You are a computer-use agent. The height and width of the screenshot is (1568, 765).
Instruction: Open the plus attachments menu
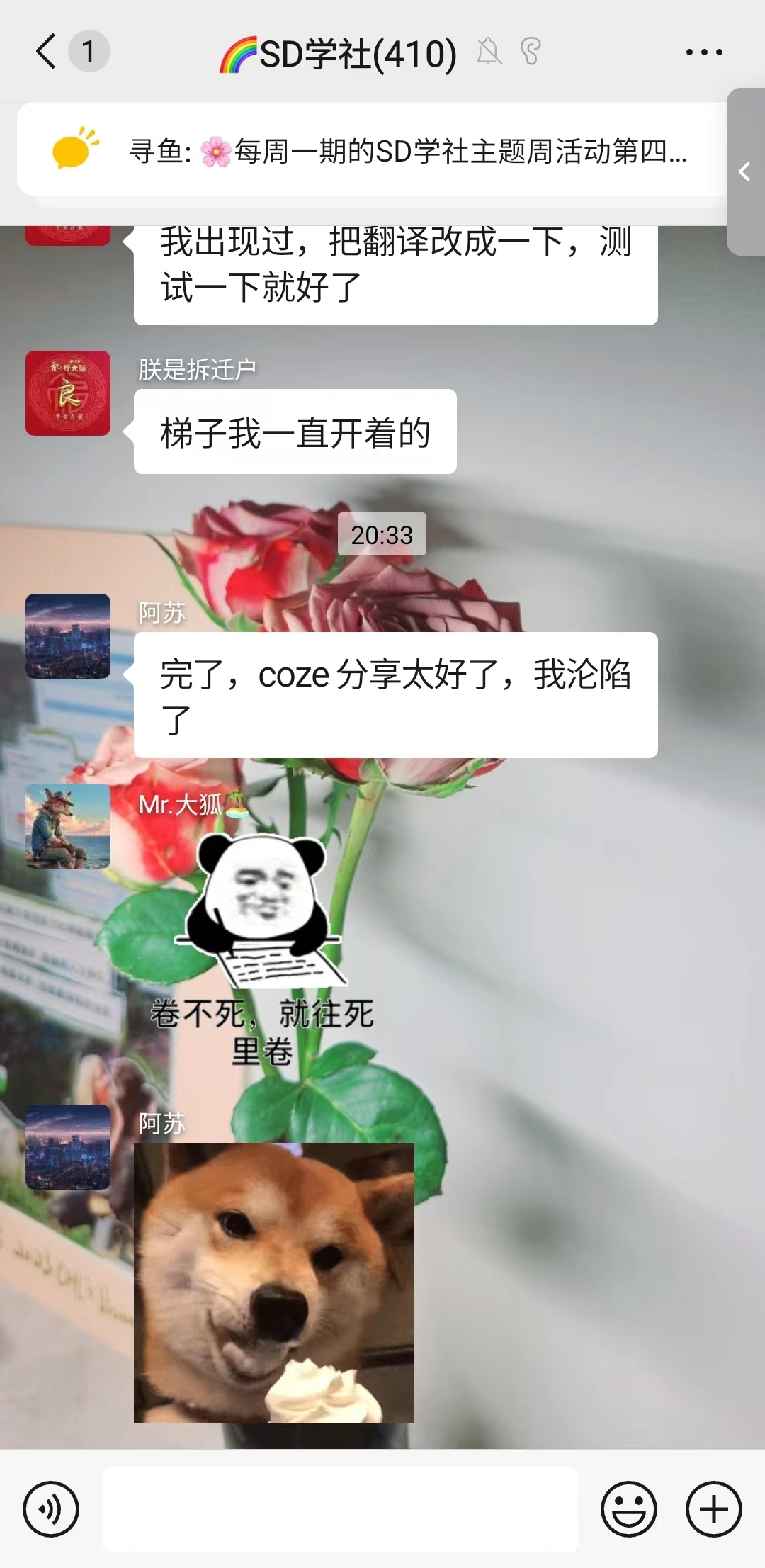pyautogui.click(x=713, y=1508)
